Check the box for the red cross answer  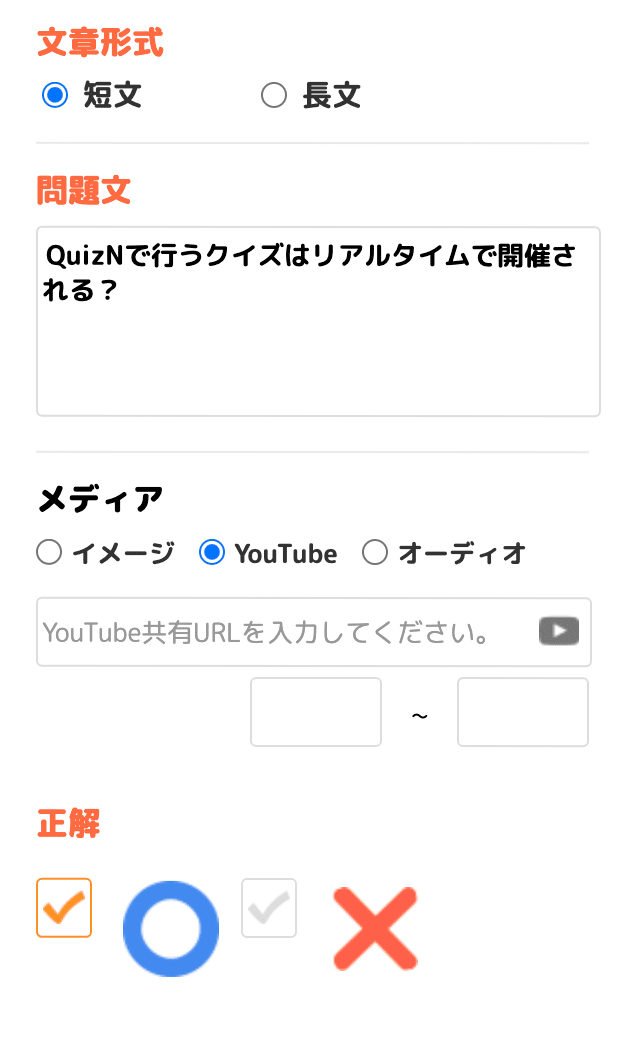[x=269, y=908]
